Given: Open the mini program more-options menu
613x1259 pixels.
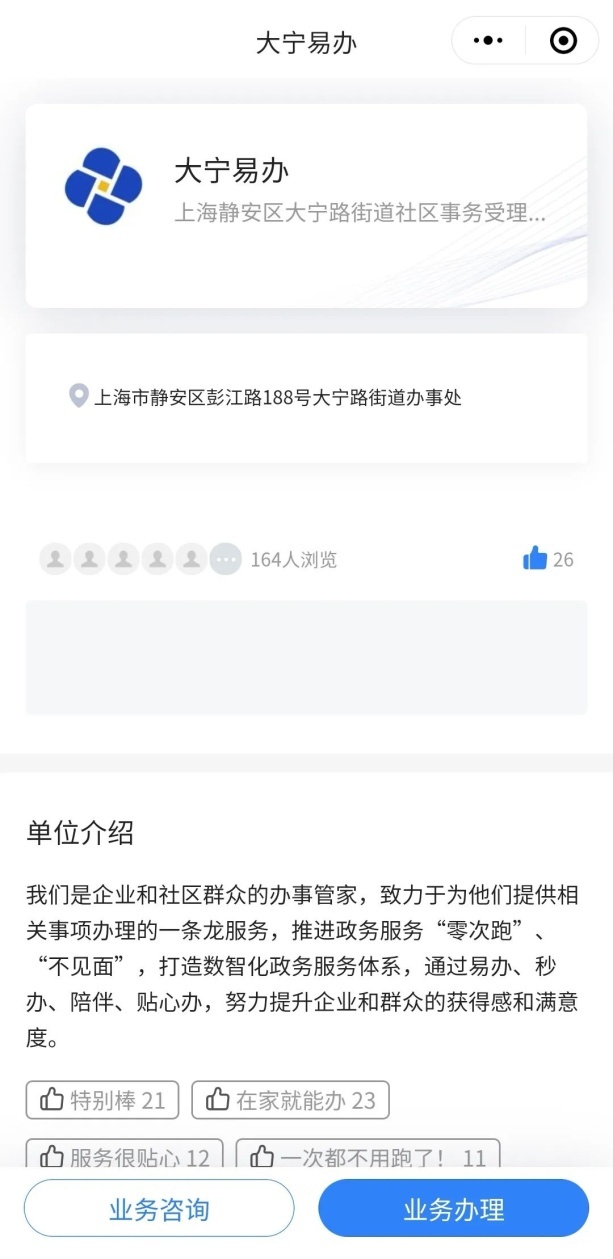Looking at the screenshot, I should tap(488, 41).
